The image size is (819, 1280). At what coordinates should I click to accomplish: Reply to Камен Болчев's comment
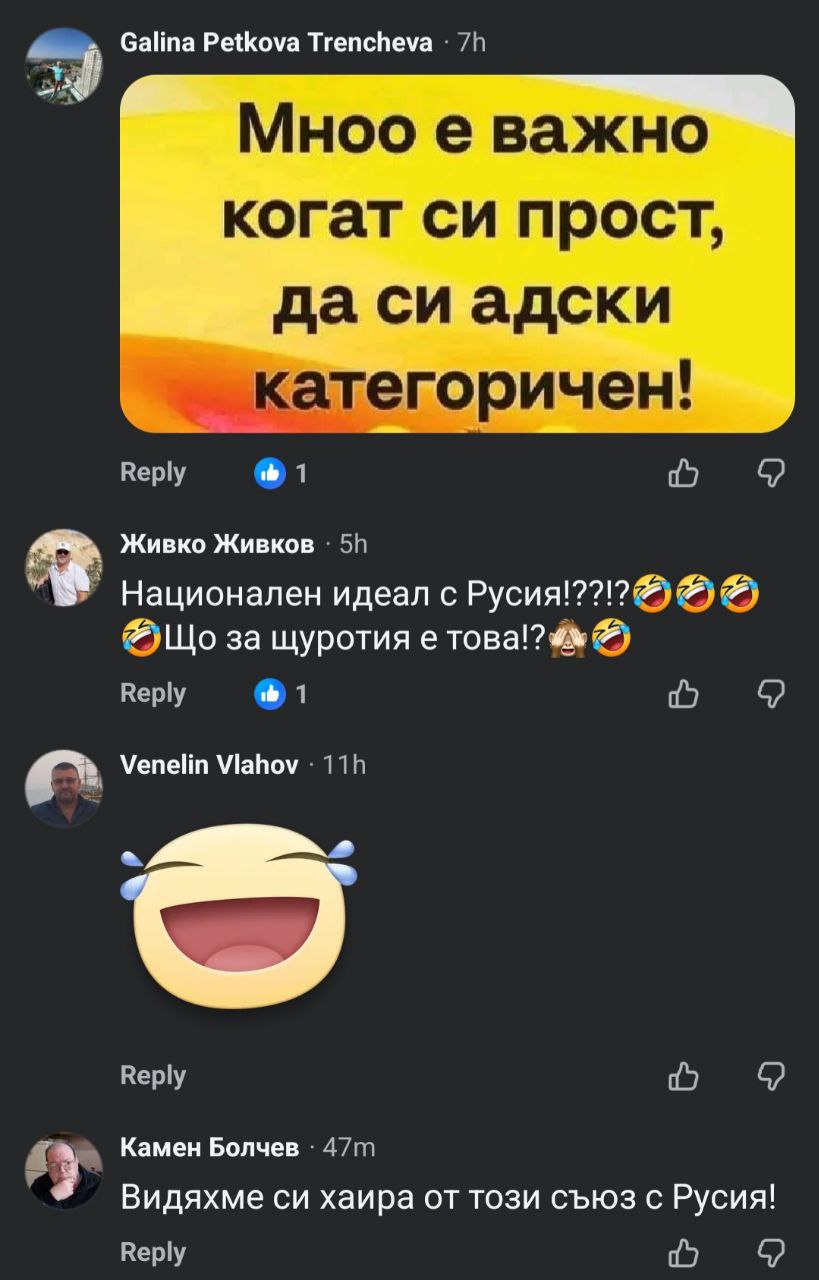[153, 1252]
